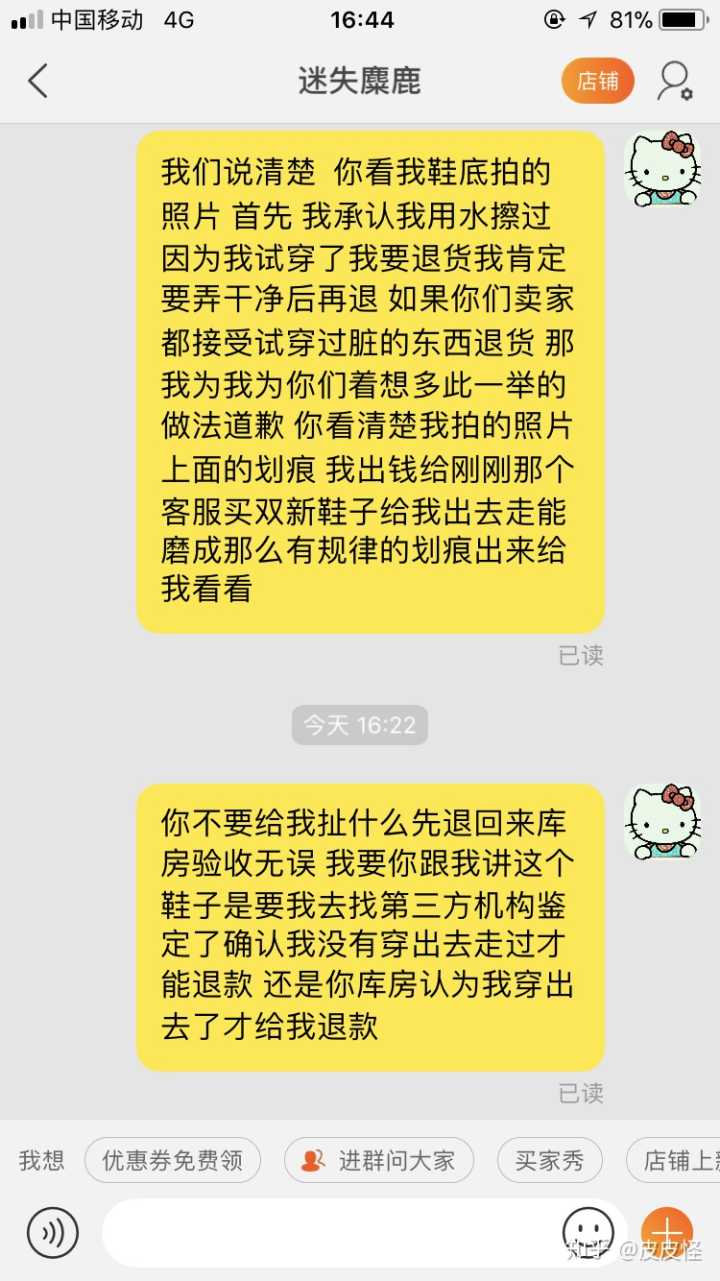The image size is (720, 1281).
Task: Go back using the top-left arrow
Action: tap(38, 81)
